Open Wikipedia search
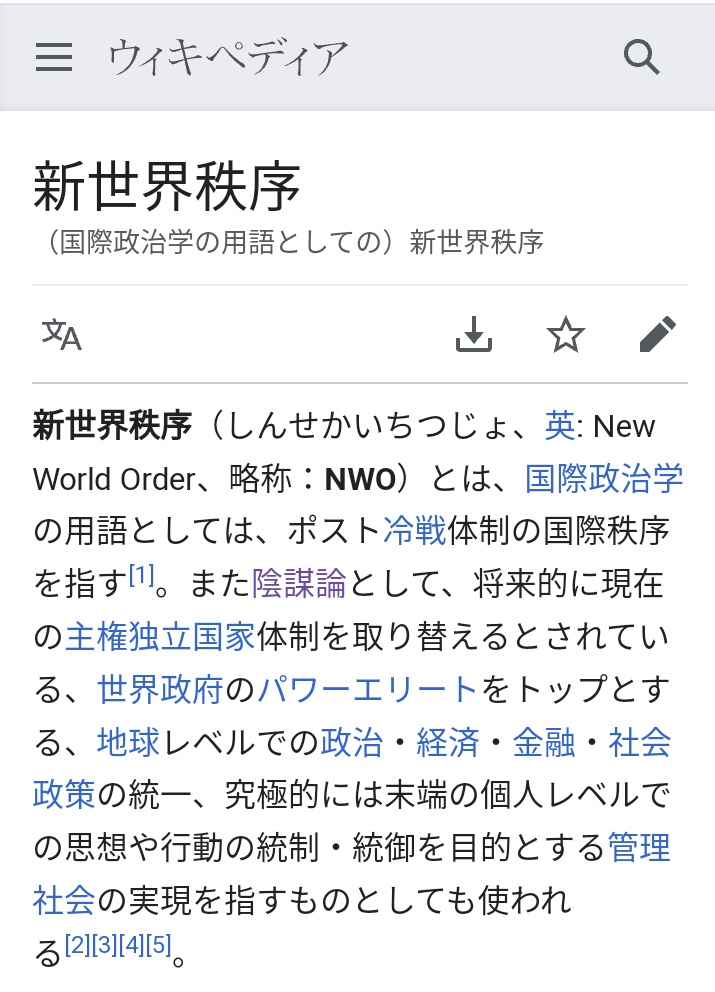This screenshot has height=992, width=715. coord(641,57)
